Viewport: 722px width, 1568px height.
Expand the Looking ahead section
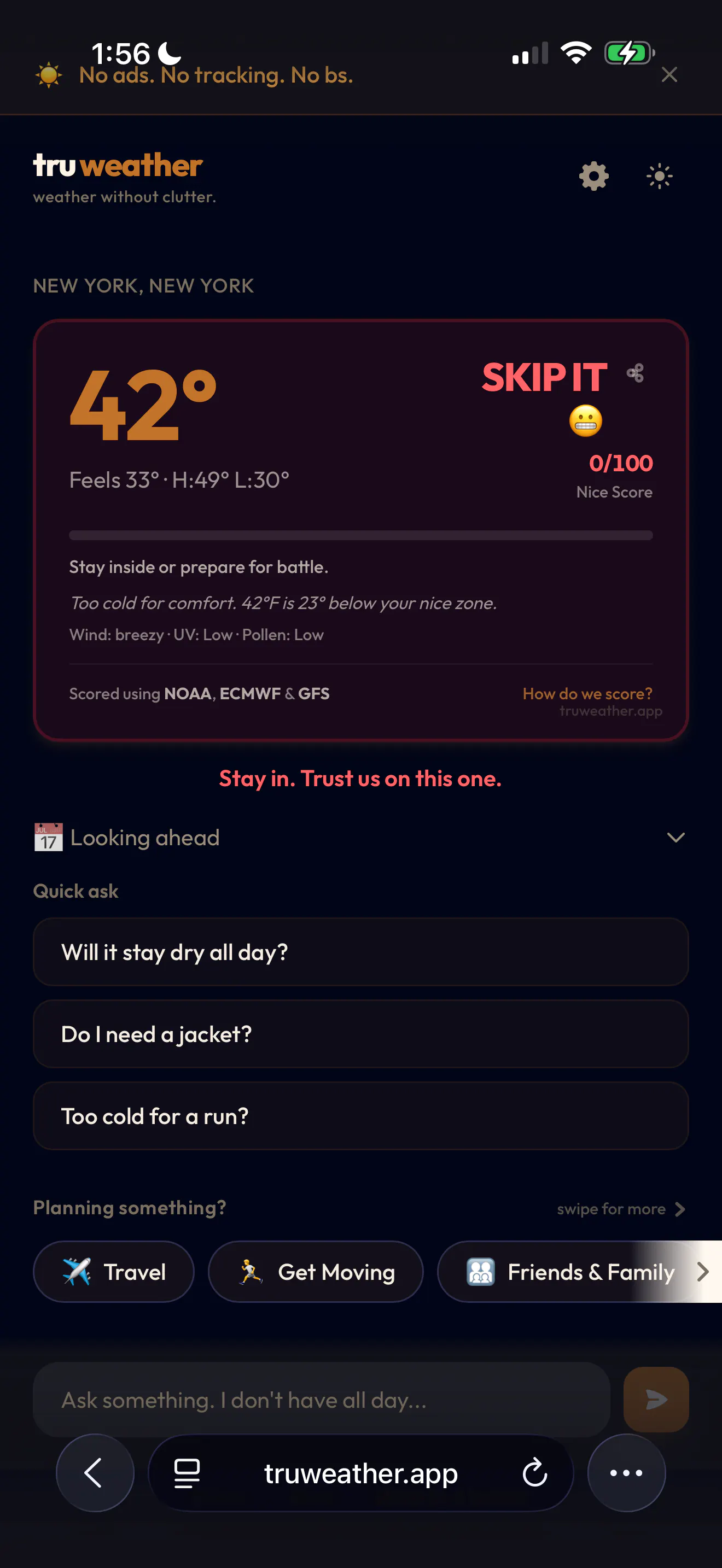pos(676,837)
